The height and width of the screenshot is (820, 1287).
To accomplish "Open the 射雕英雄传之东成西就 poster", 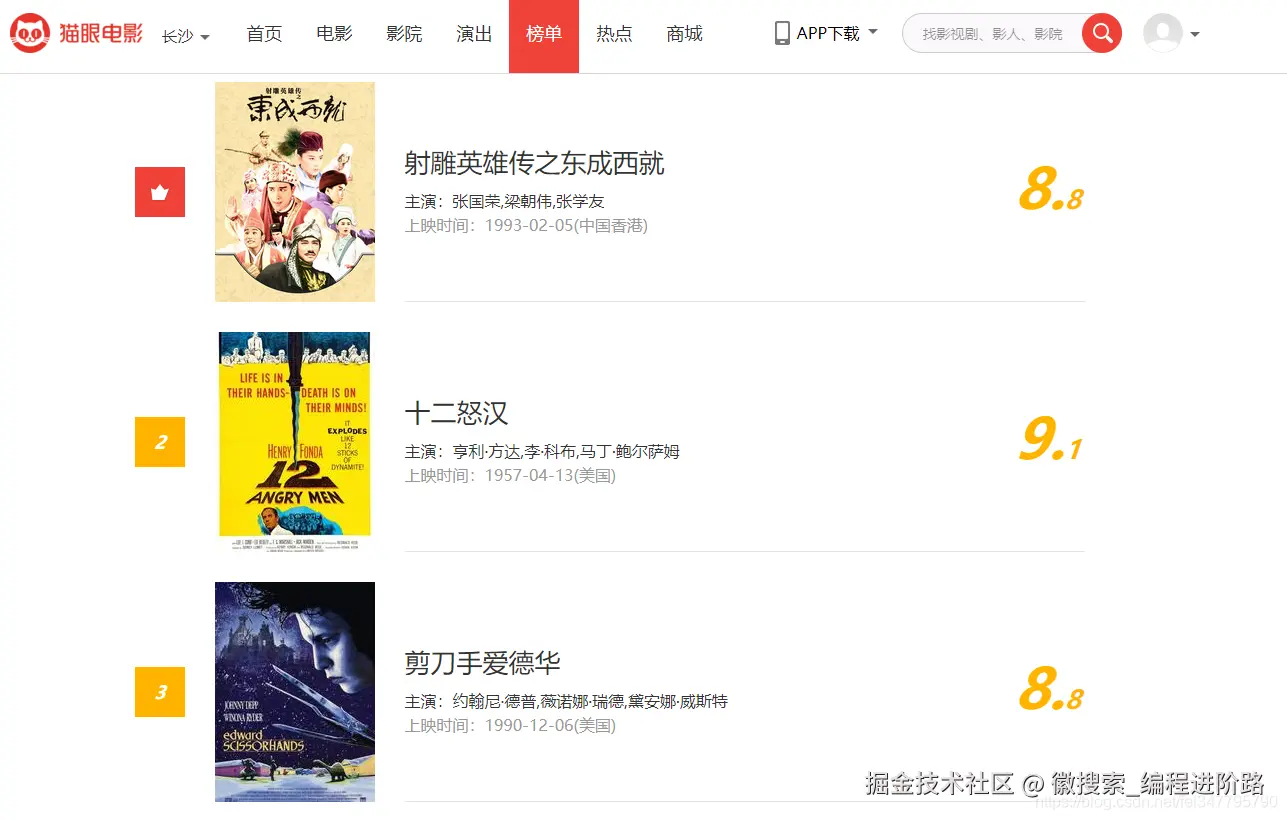I will pos(295,192).
